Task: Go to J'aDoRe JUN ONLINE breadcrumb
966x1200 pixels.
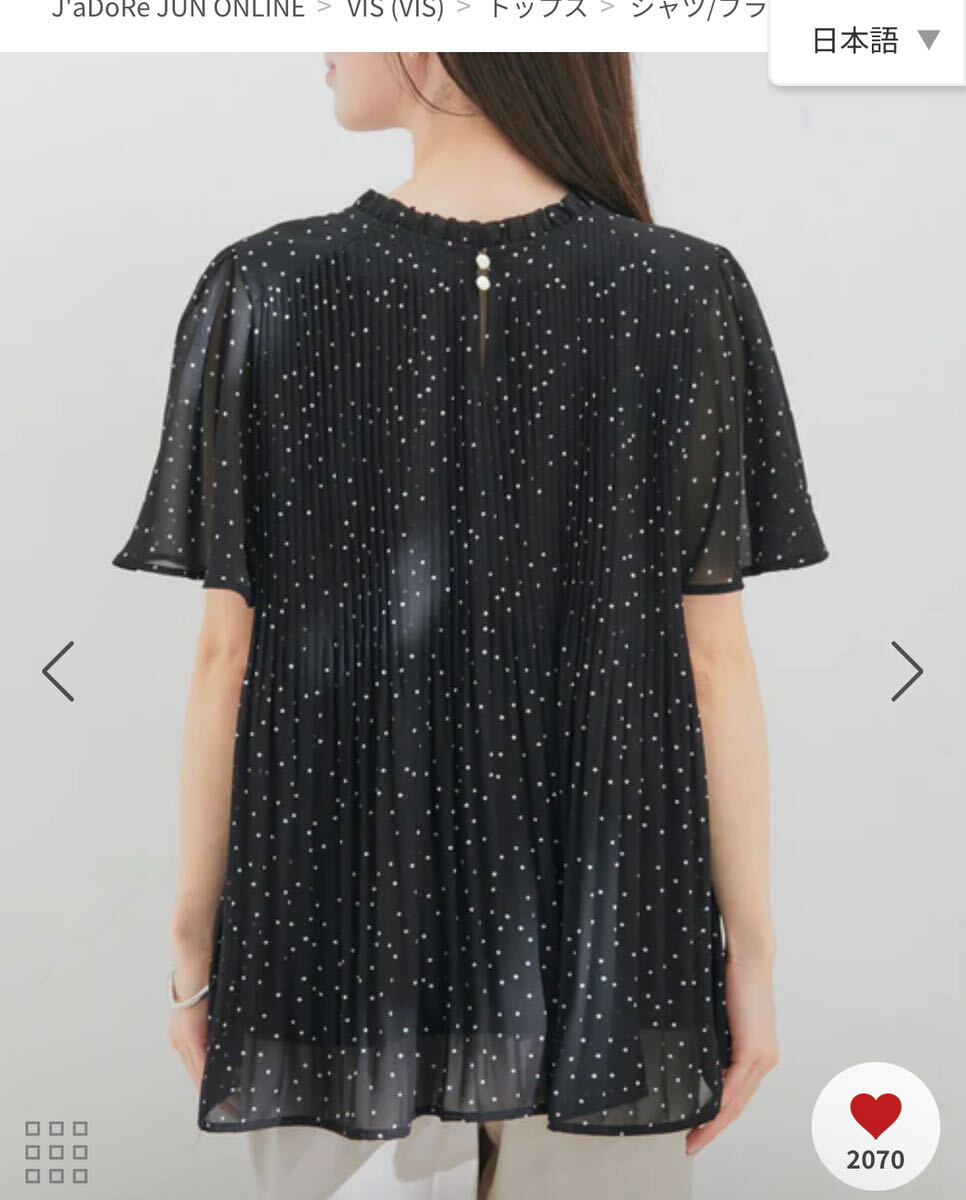Action: 178,10
